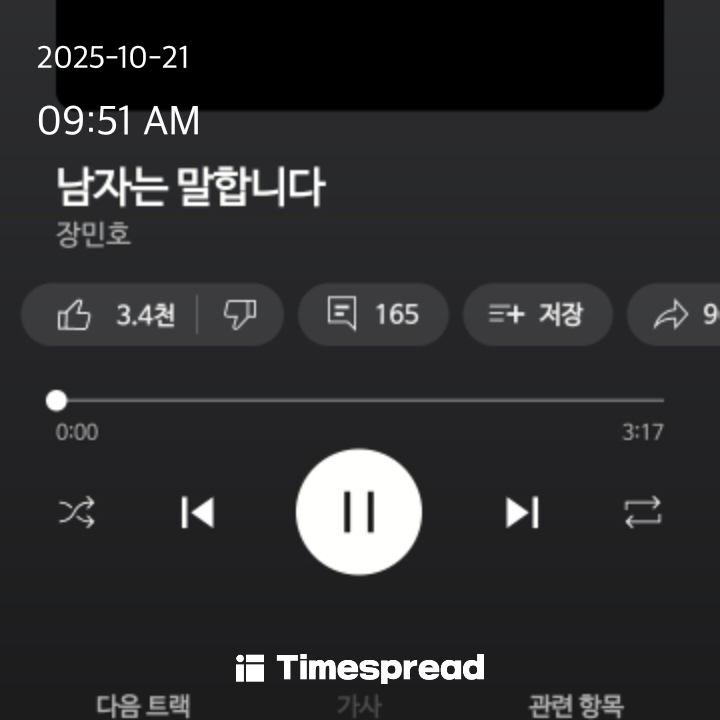Viewport: 720px width, 720px height.
Task: Open the 165 comments
Action: coord(373,316)
